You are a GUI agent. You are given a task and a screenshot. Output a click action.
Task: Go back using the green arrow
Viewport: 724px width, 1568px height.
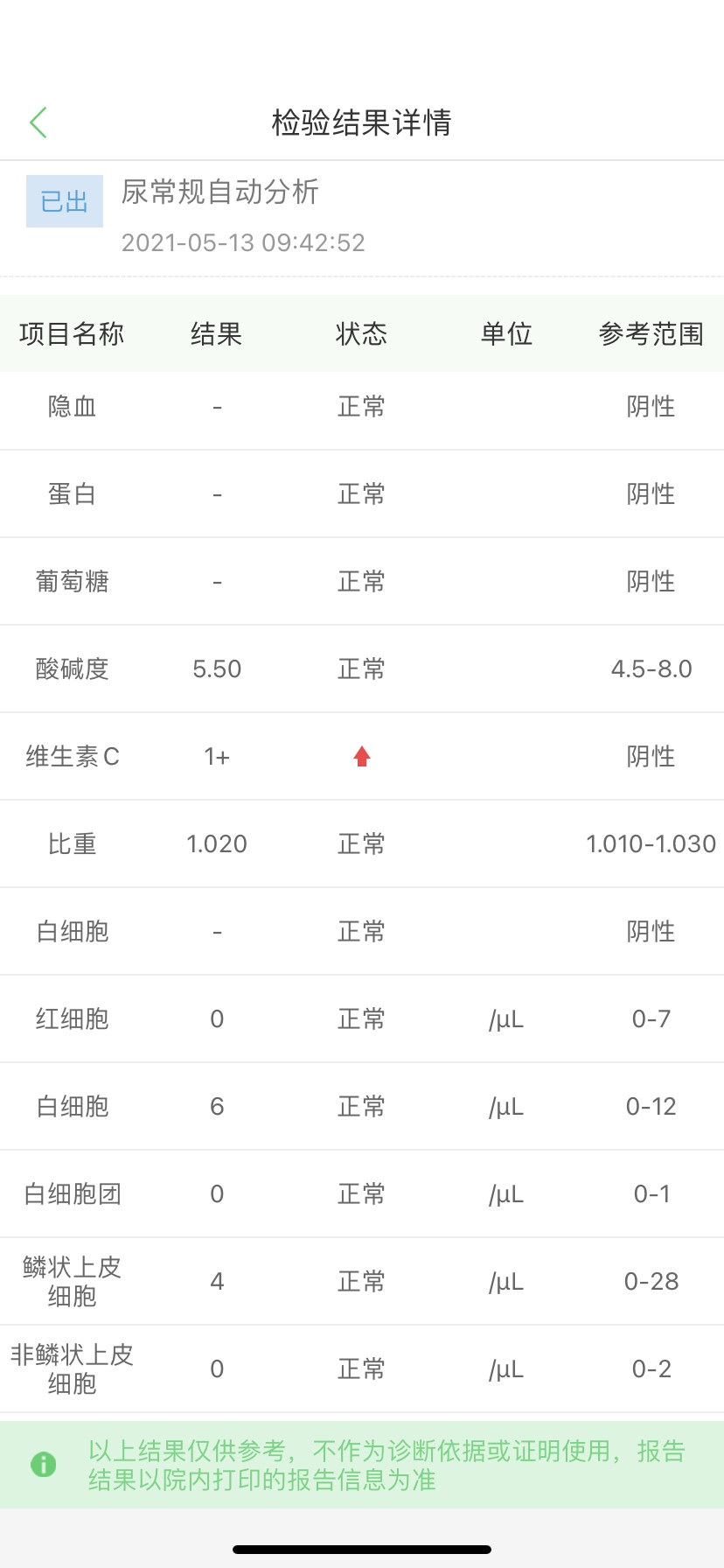[x=38, y=122]
